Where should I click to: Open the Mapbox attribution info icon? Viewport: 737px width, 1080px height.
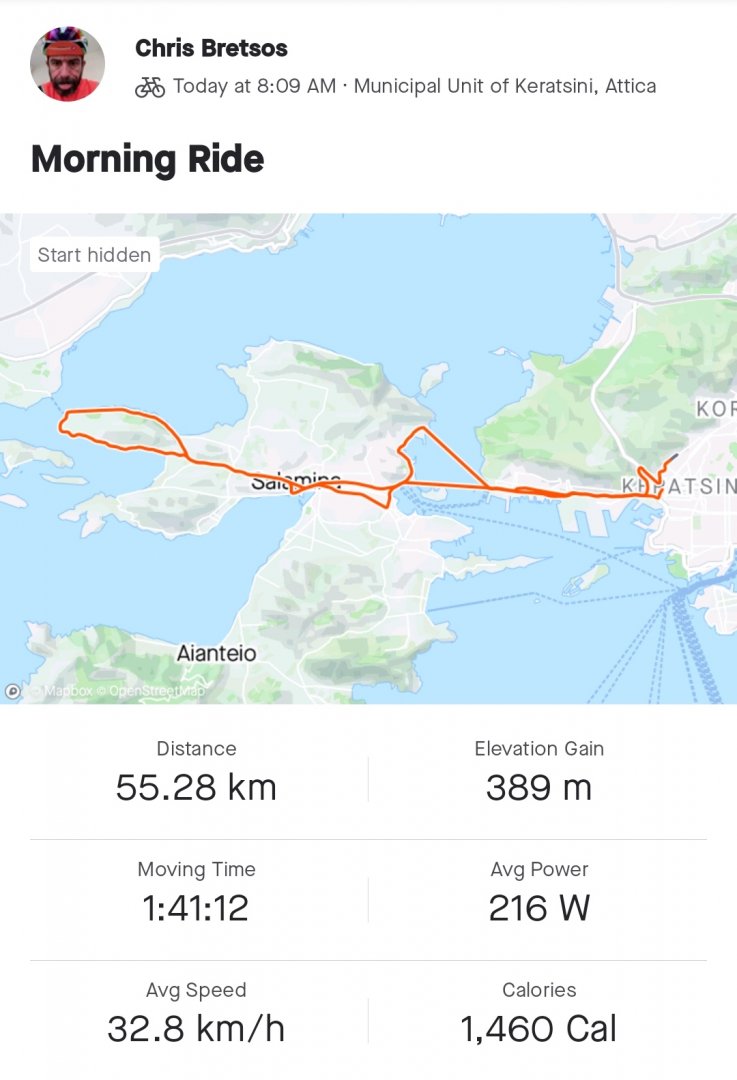pos(13,690)
